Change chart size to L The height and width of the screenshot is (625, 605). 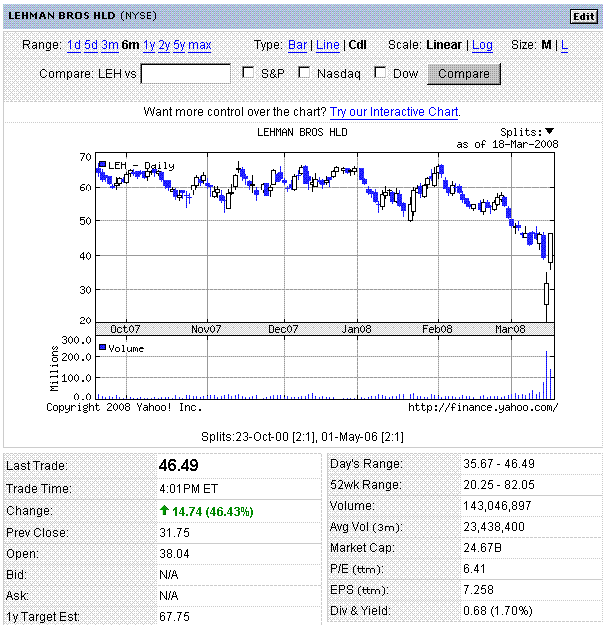565,45
